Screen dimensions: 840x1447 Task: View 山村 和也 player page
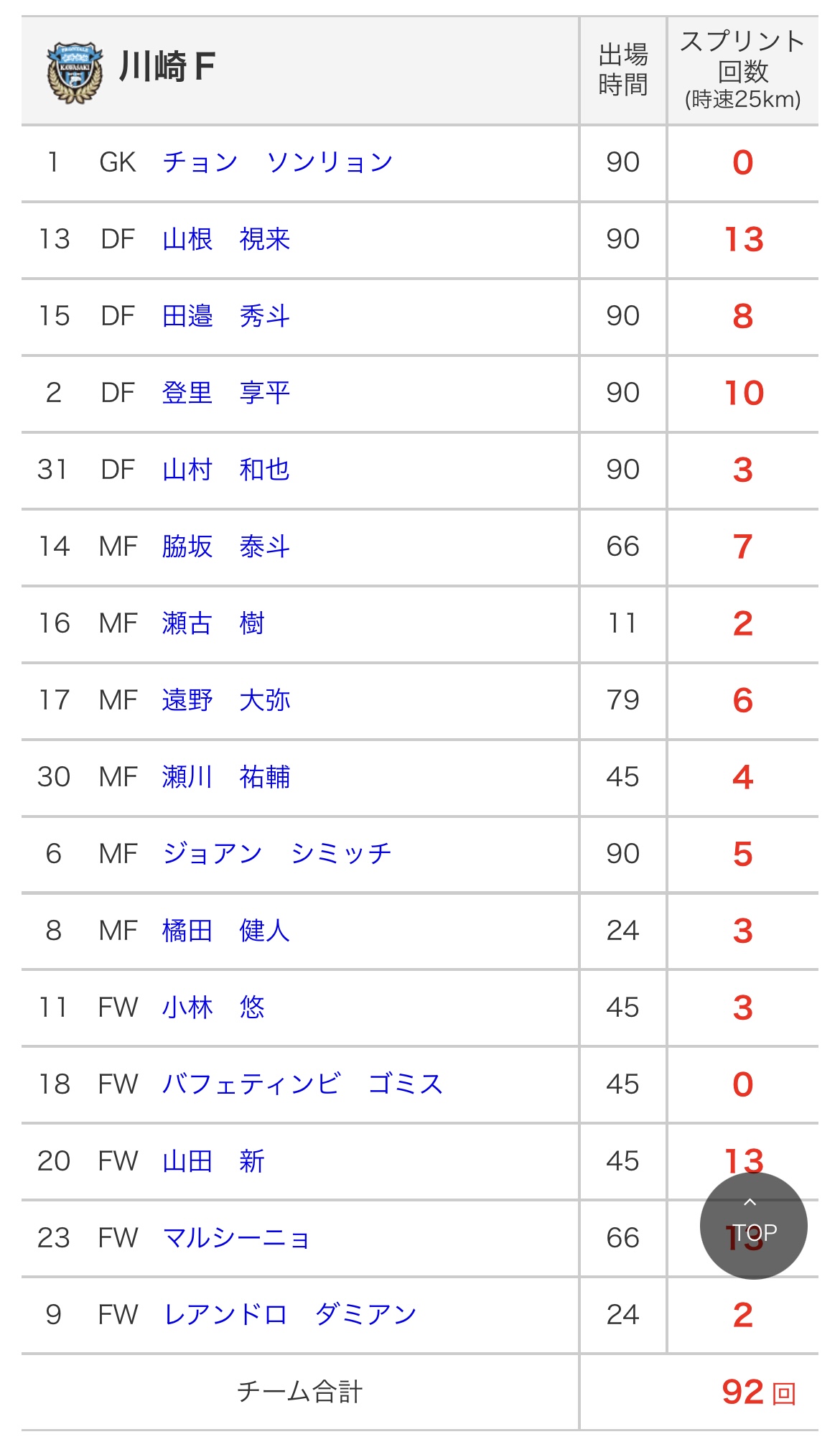click(x=226, y=470)
